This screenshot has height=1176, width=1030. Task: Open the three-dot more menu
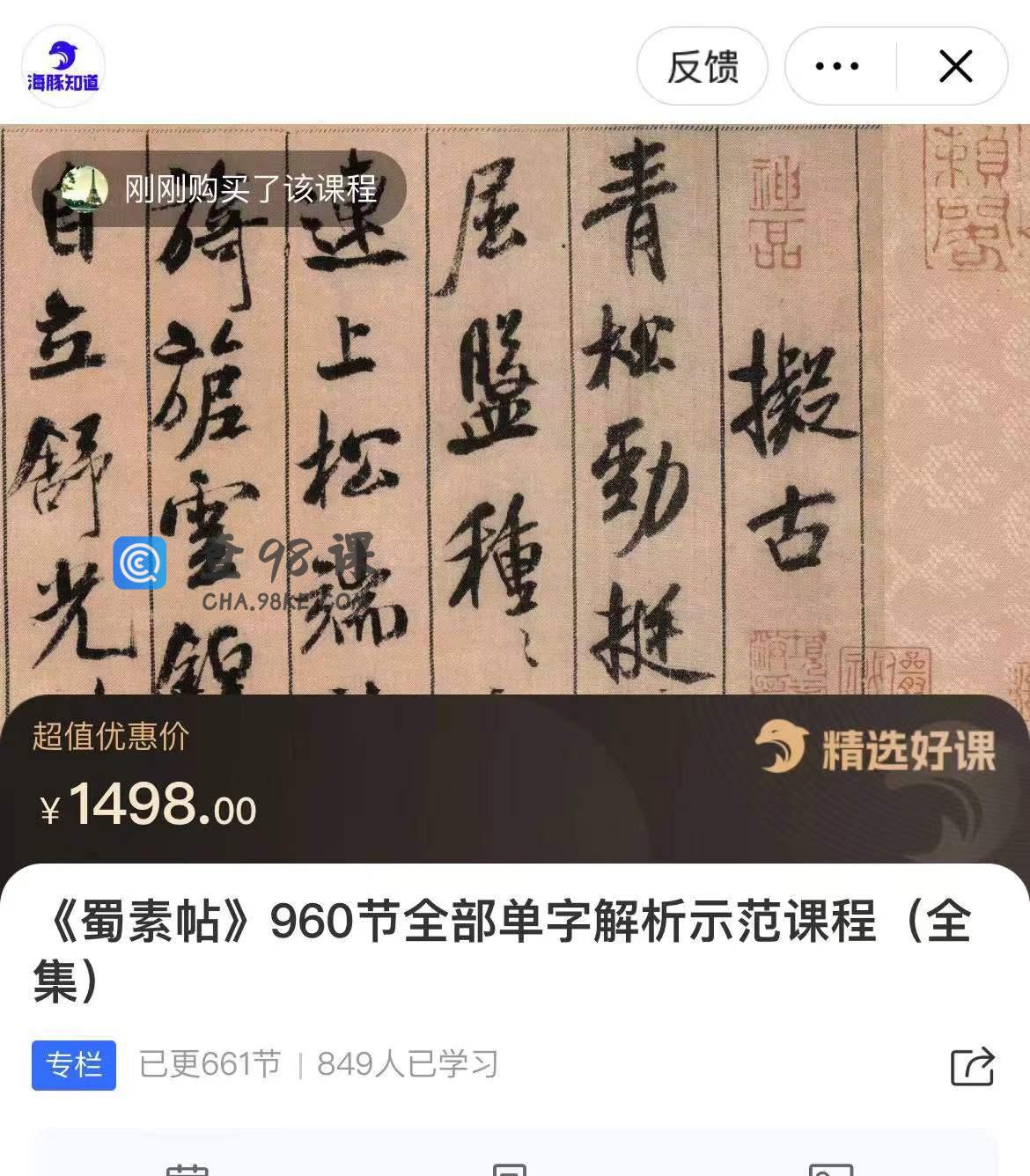[837, 67]
